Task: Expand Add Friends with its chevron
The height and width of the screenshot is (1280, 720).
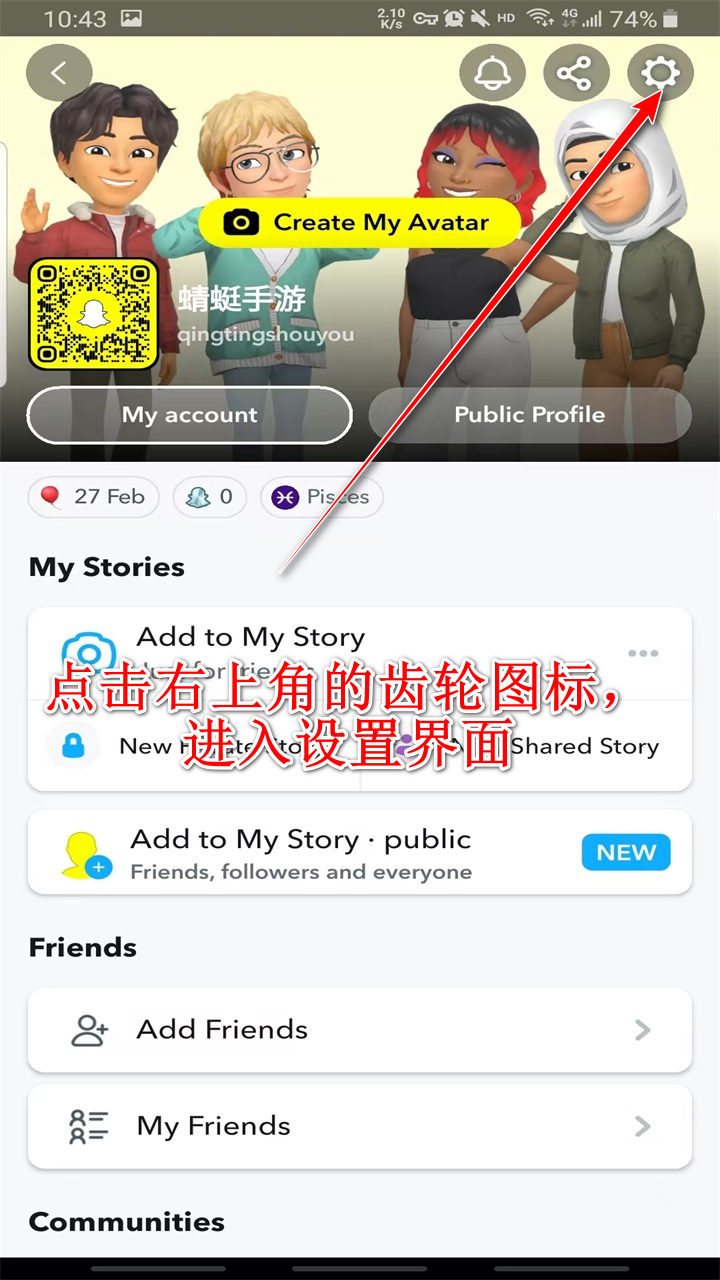Action: point(643,1030)
